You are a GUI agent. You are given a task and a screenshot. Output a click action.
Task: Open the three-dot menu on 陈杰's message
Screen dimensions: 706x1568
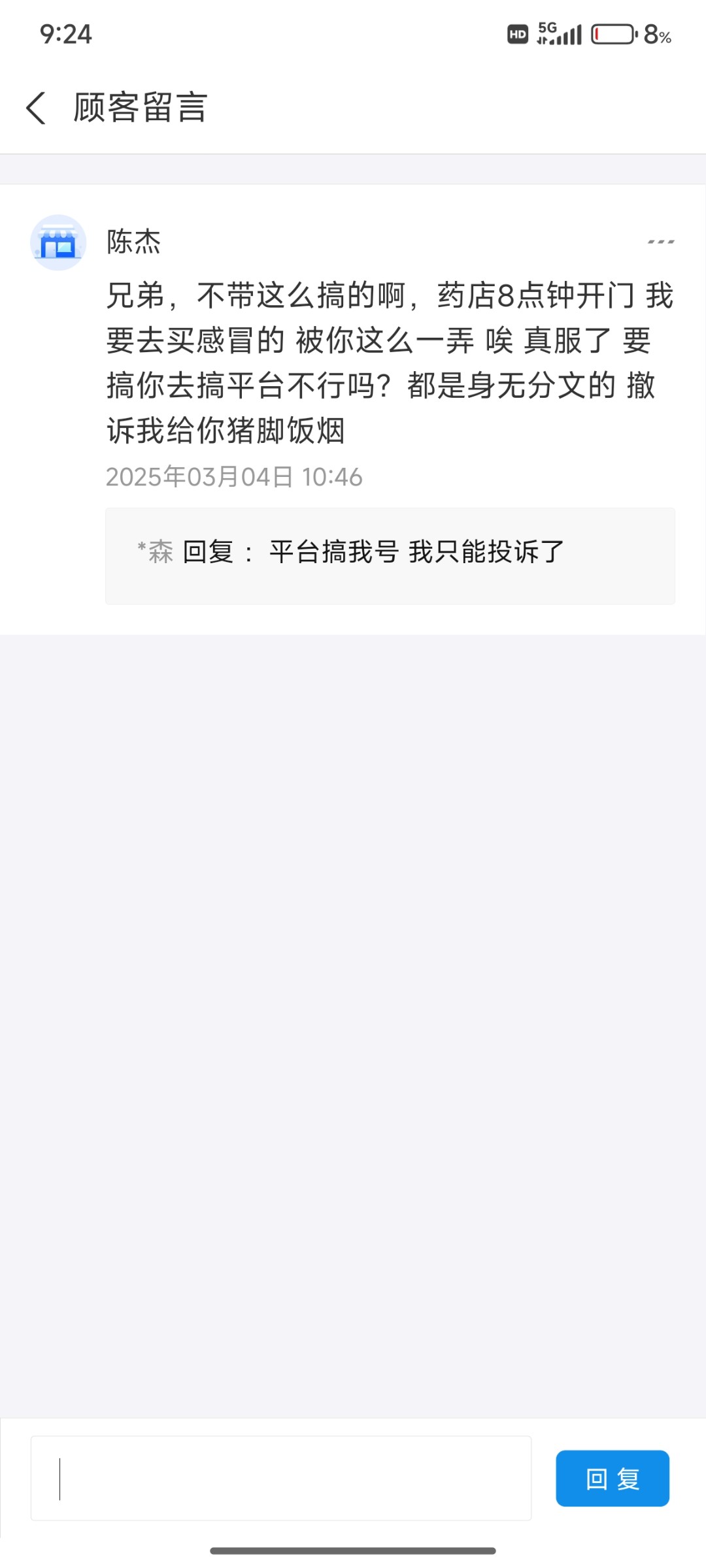coord(660,242)
